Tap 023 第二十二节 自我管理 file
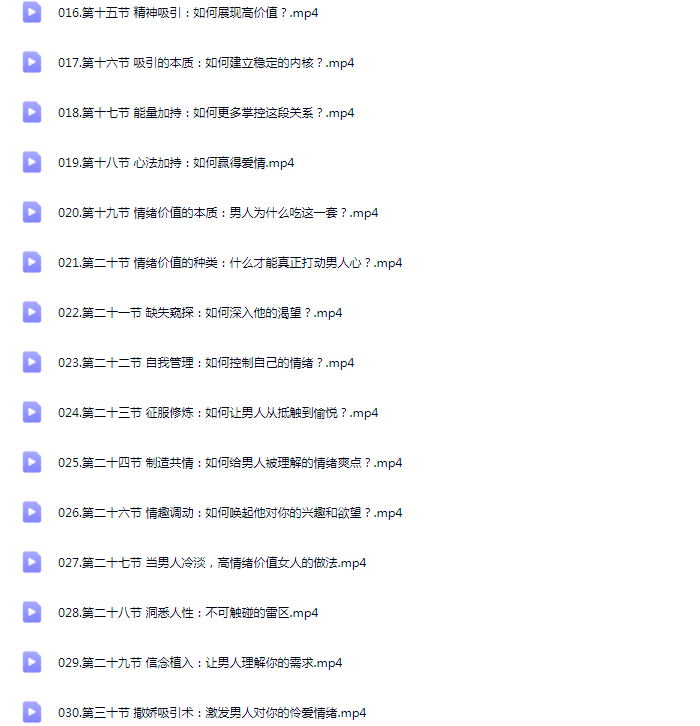 205,363
